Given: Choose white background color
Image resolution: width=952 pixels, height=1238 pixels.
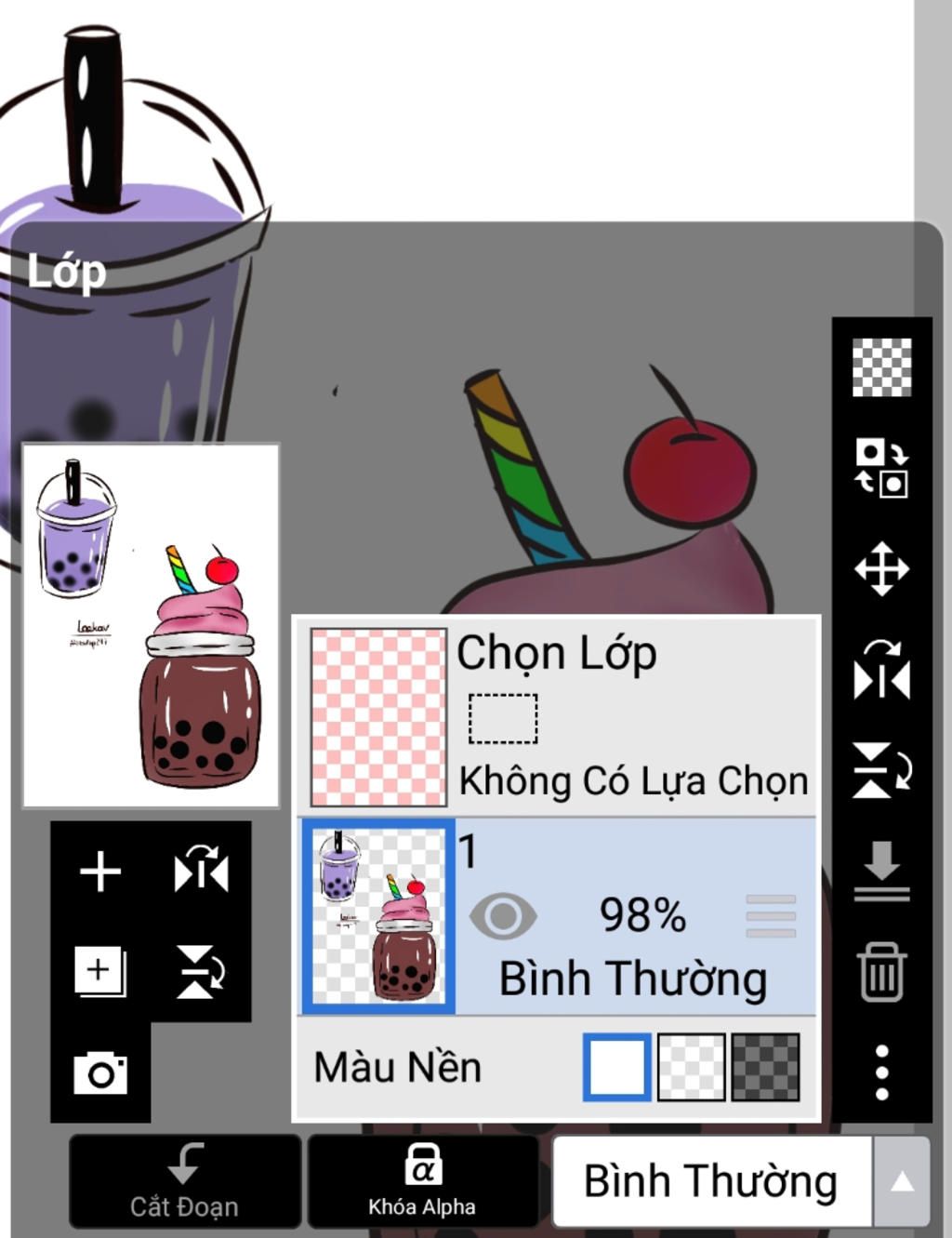Looking at the screenshot, I should (617, 1067).
